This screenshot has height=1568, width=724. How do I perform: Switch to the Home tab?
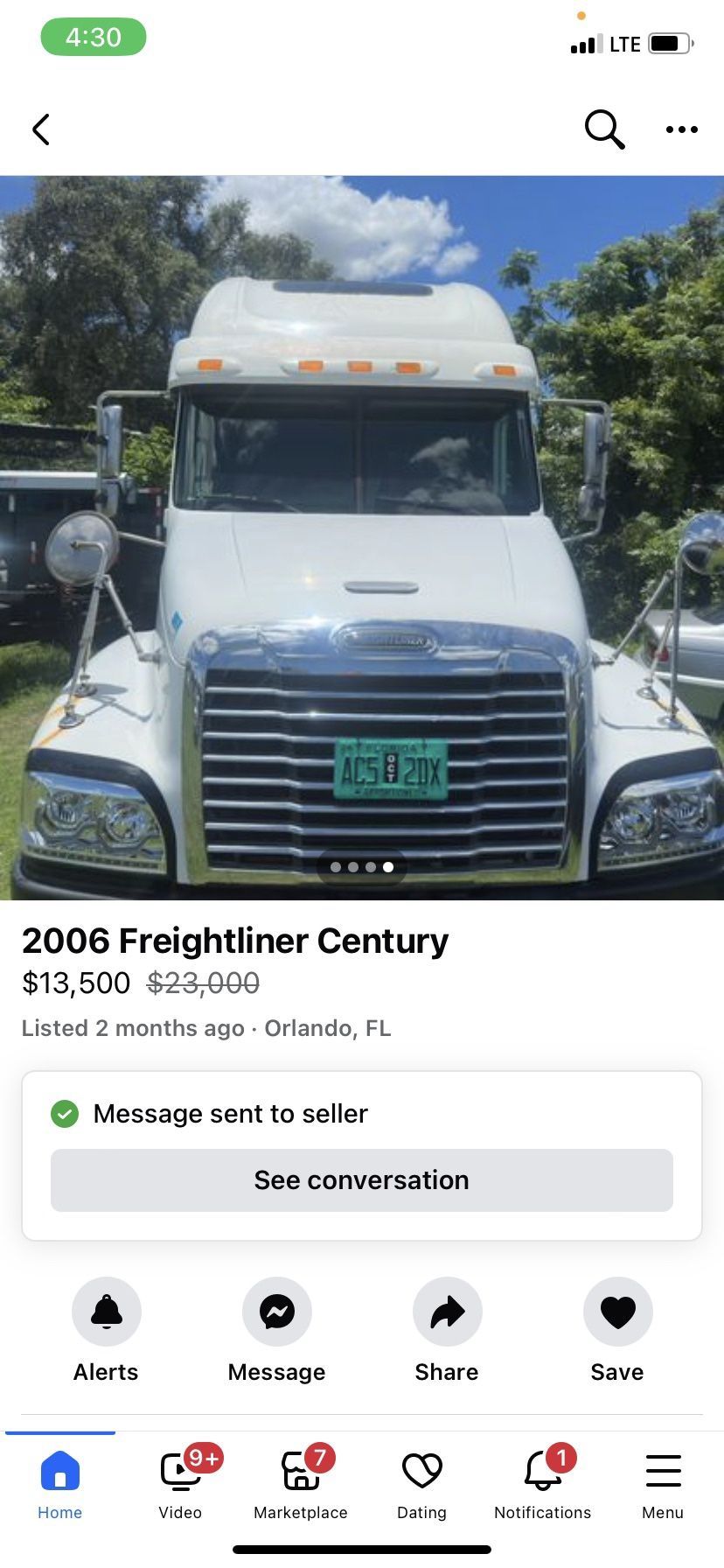click(59, 1481)
